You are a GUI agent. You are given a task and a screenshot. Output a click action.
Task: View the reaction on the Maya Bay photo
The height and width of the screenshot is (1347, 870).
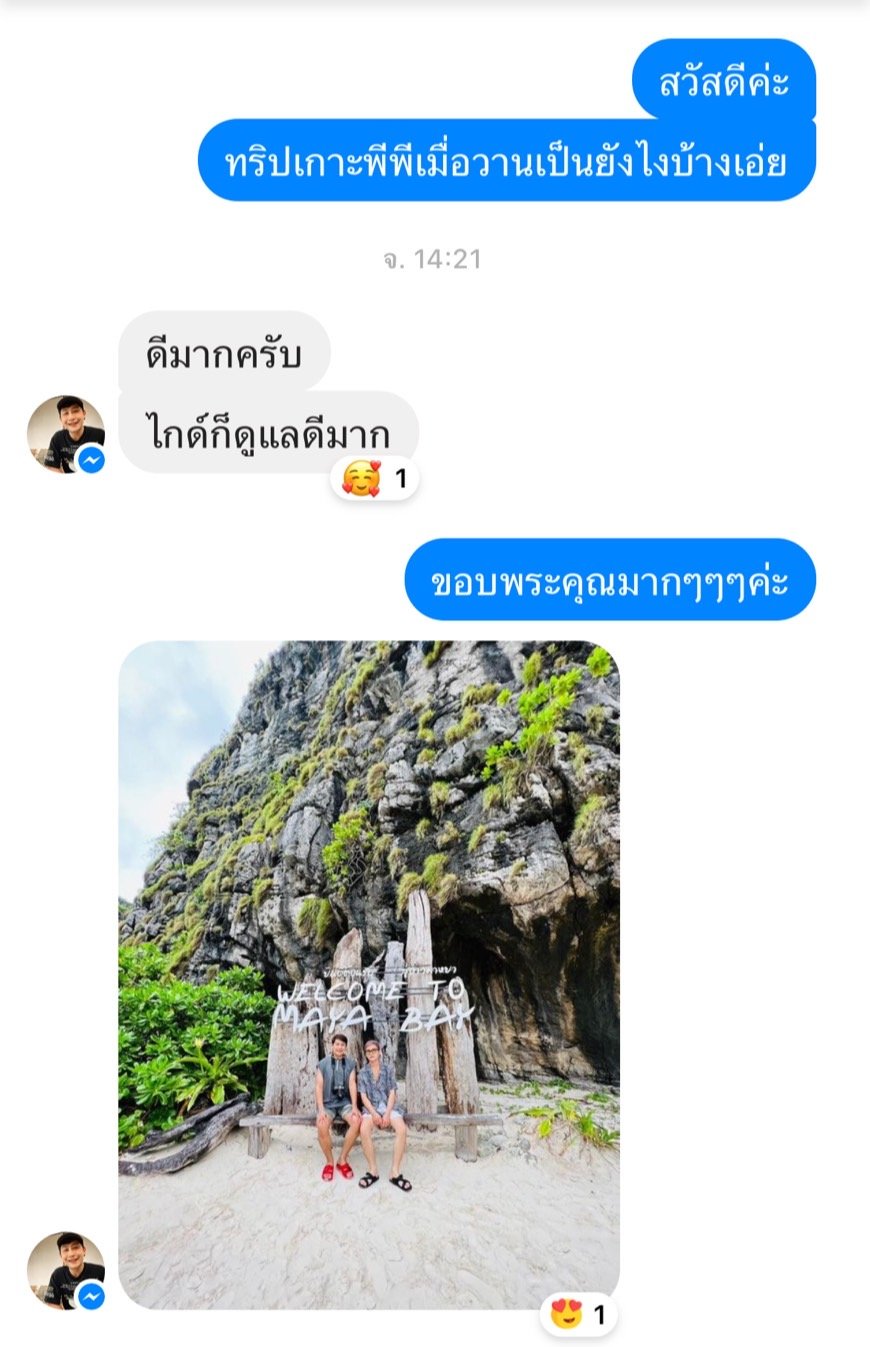(579, 1313)
